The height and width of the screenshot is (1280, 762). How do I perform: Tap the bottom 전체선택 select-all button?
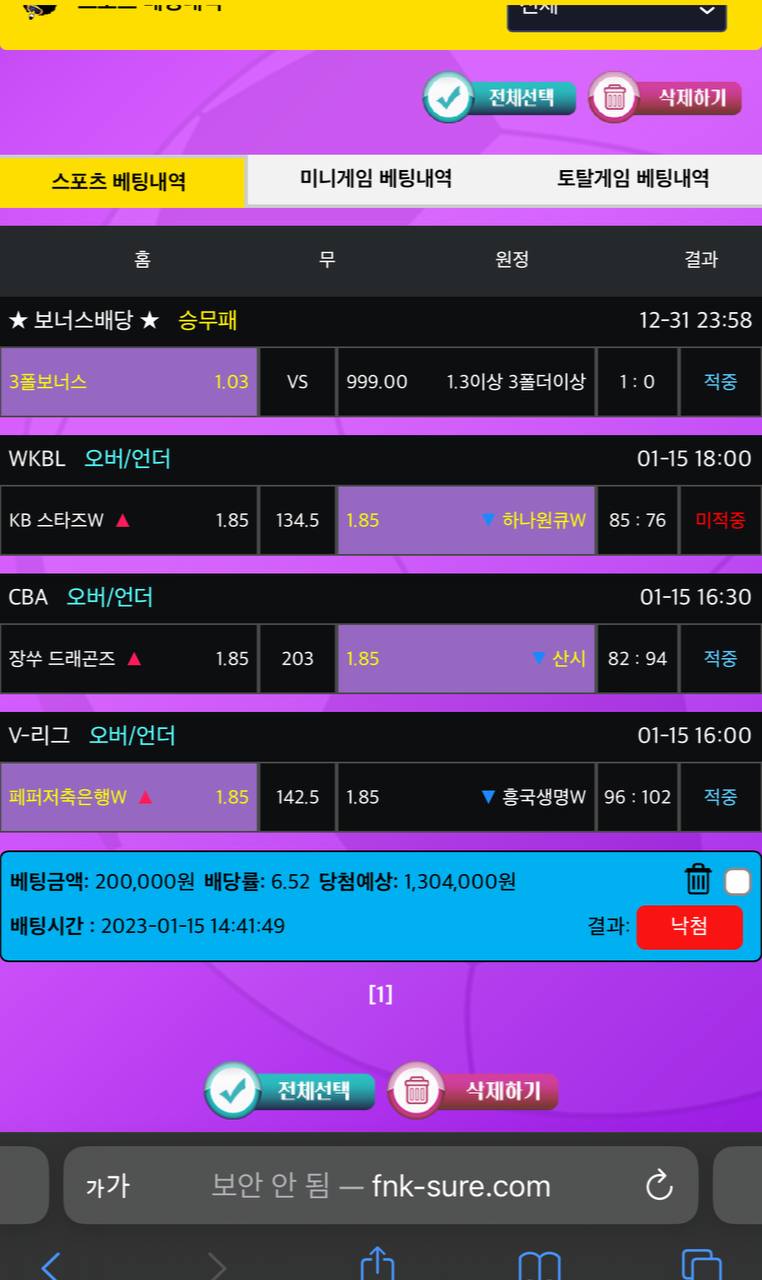[x=291, y=1090]
